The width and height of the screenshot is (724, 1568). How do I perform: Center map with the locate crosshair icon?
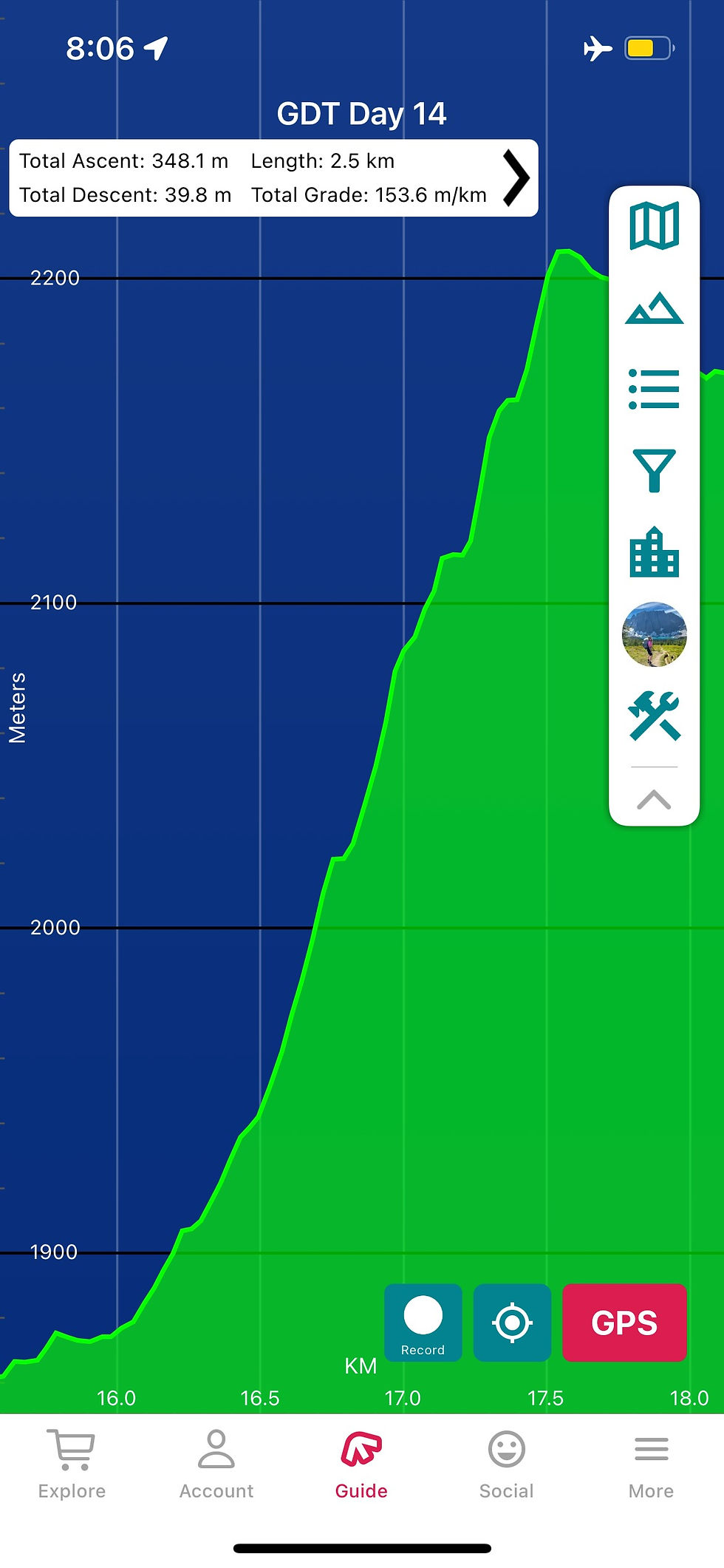pos(513,1323)
